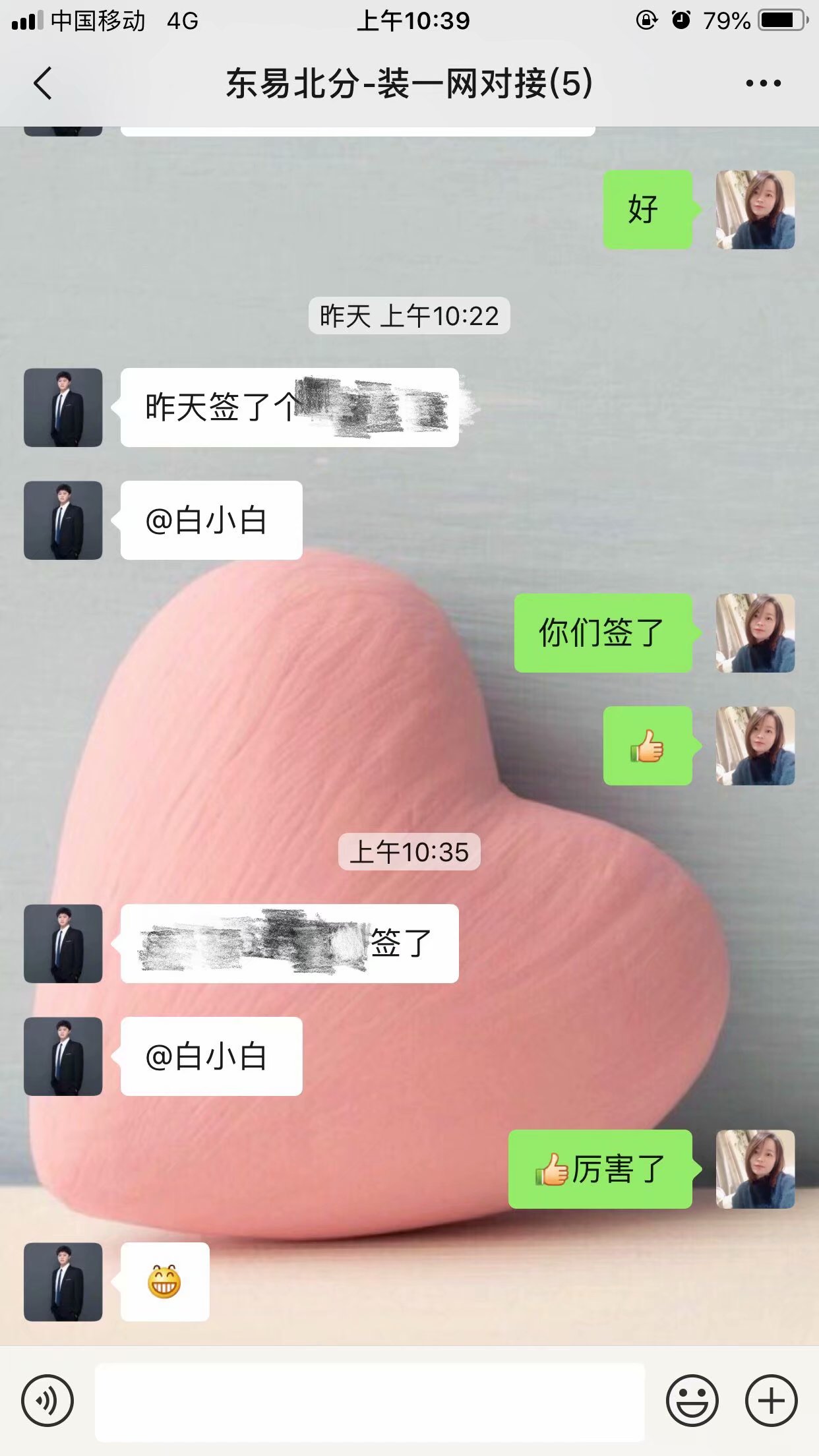Open own avatar beside 好 message
Viewport: 819px width, 1456px height.
[x=755, y=210]
